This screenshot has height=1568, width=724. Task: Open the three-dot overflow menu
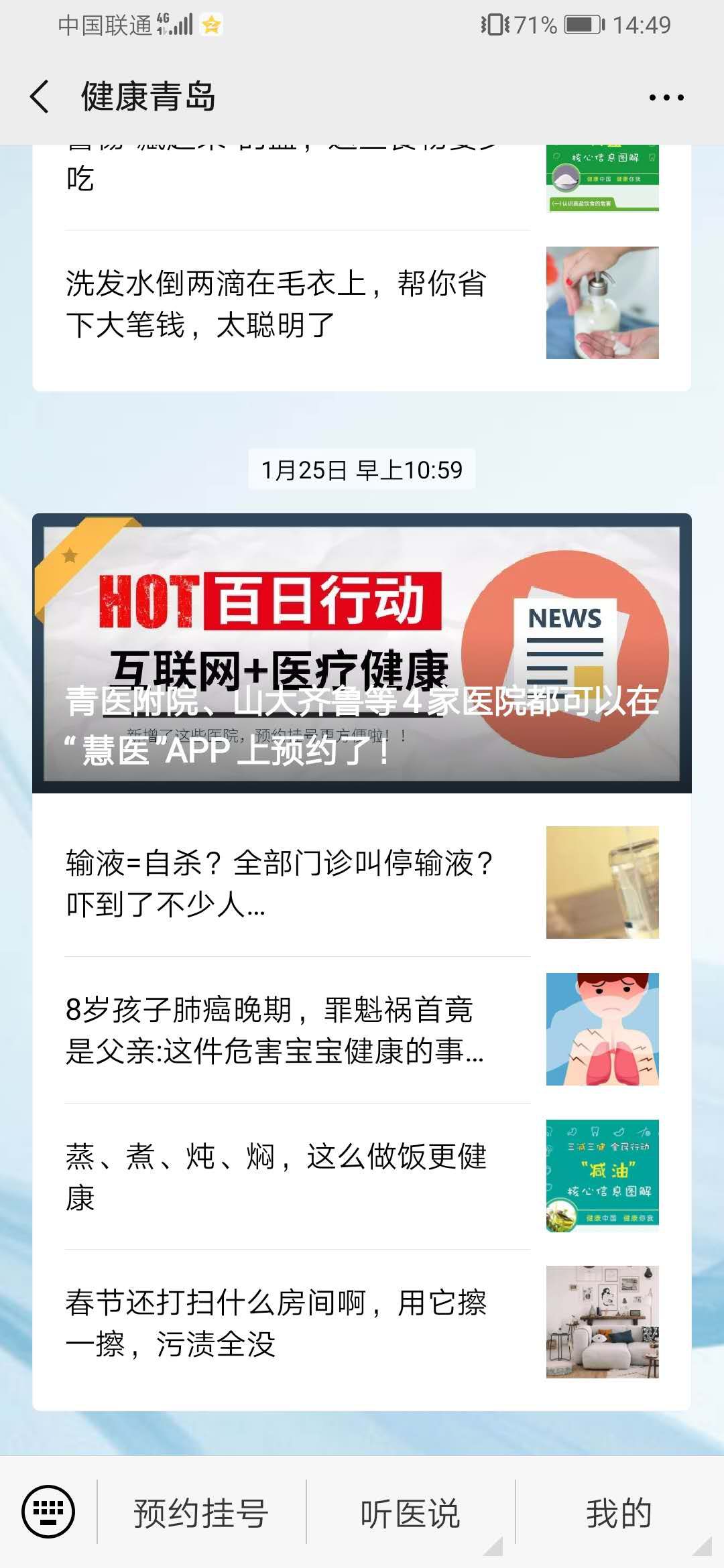pos(666,98)
